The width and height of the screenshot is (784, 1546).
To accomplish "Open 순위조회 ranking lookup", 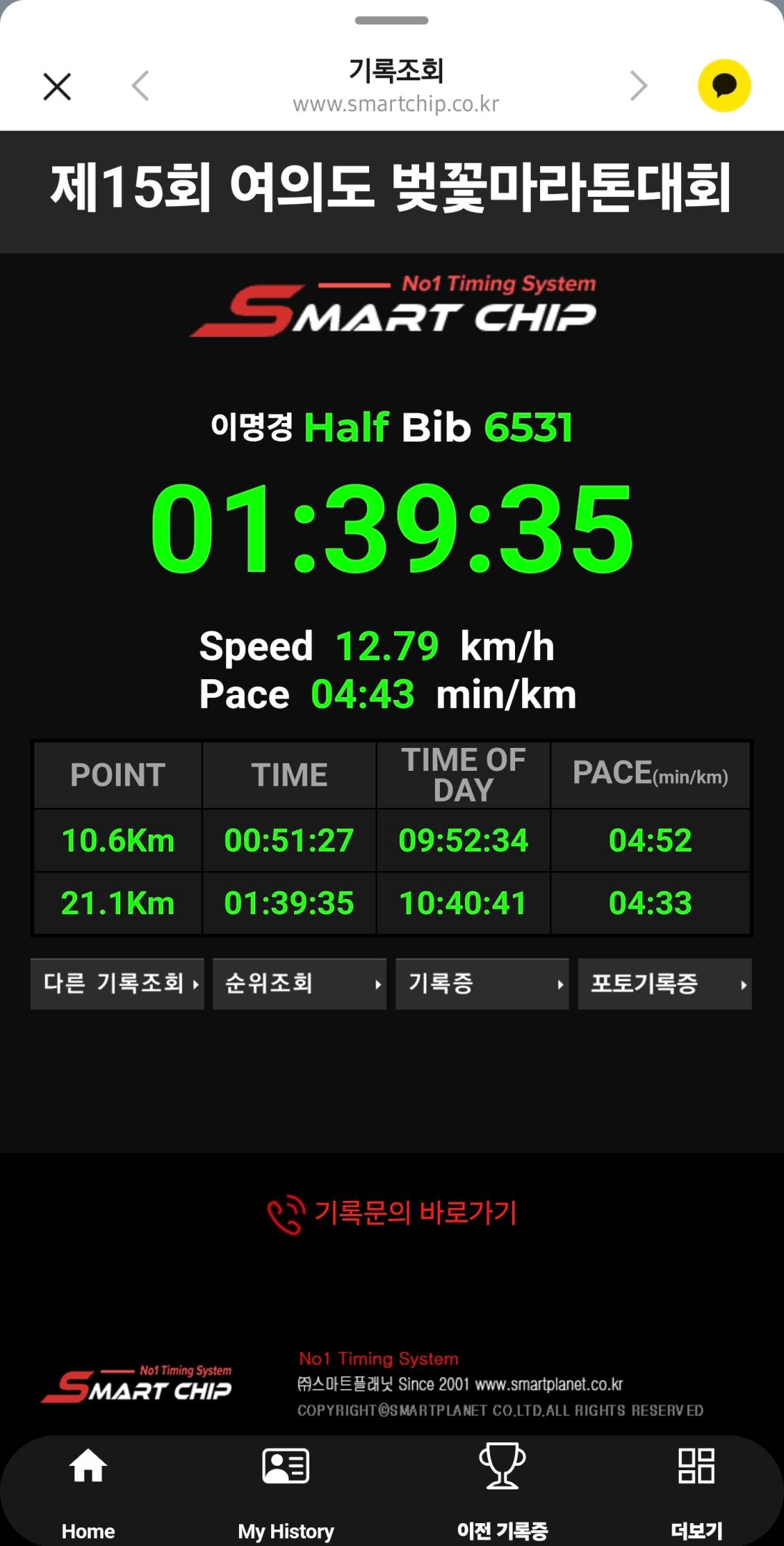I will (300, 983).
